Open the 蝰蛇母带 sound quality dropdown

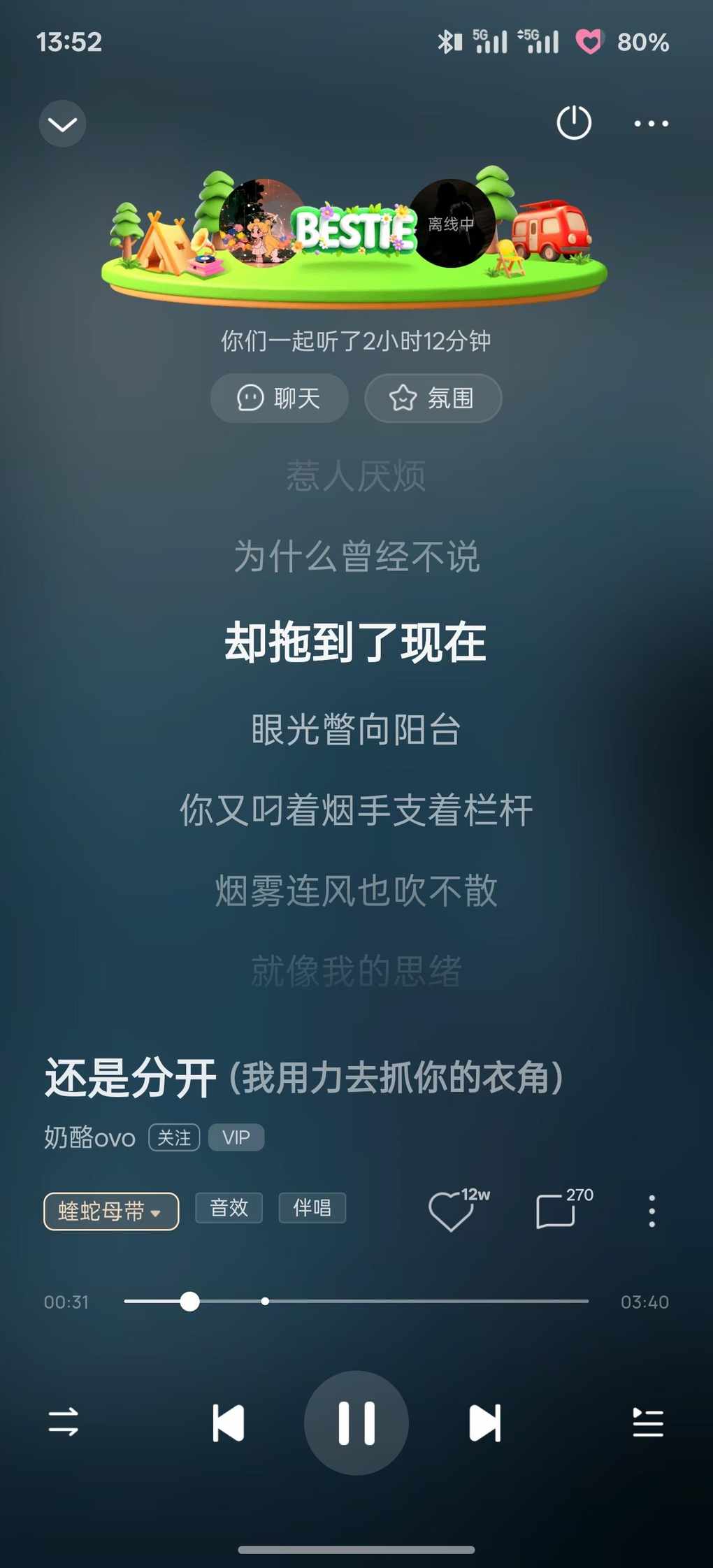click(x=111, y=1211)
